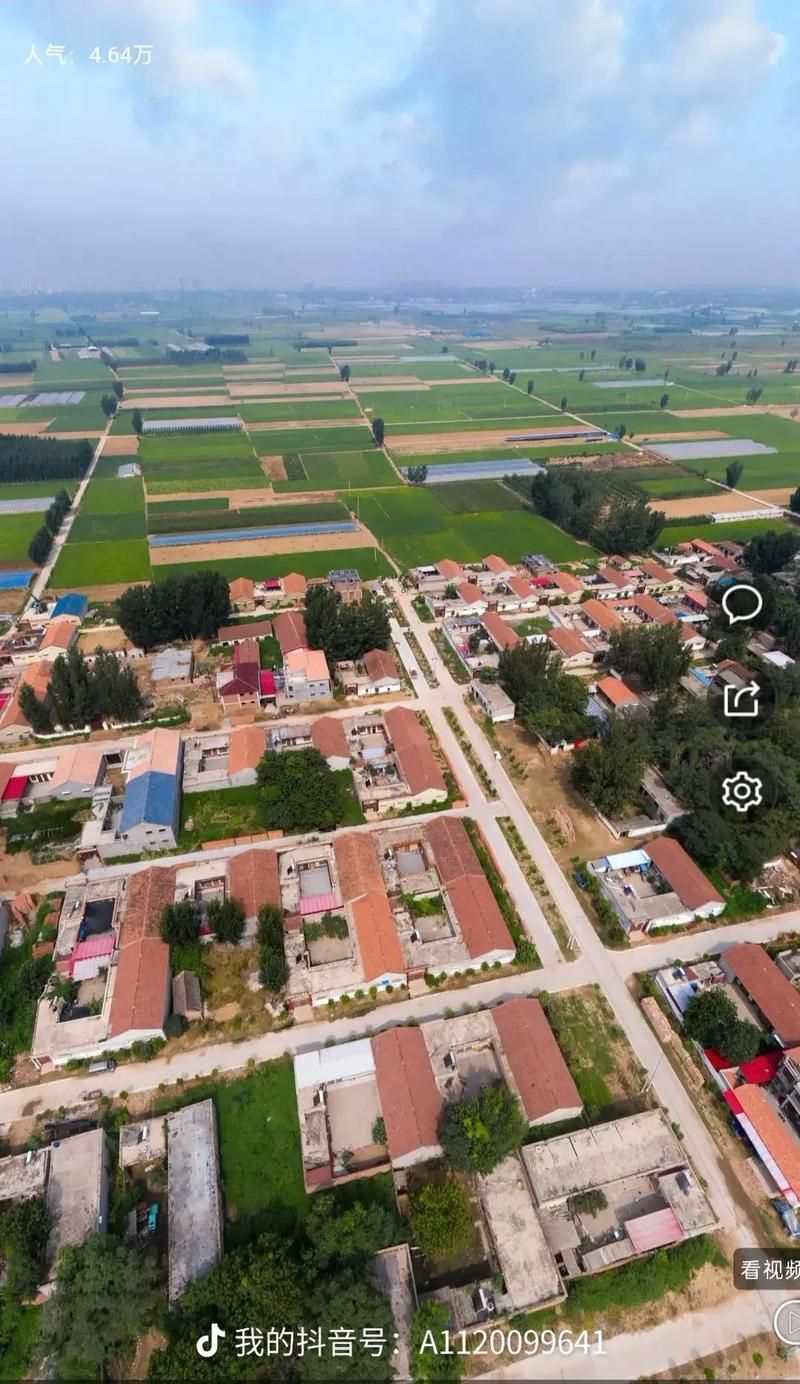The image size is (800, 1384).
Task: Tap the play icon below 看视频
Action: tap(789, 1322)
